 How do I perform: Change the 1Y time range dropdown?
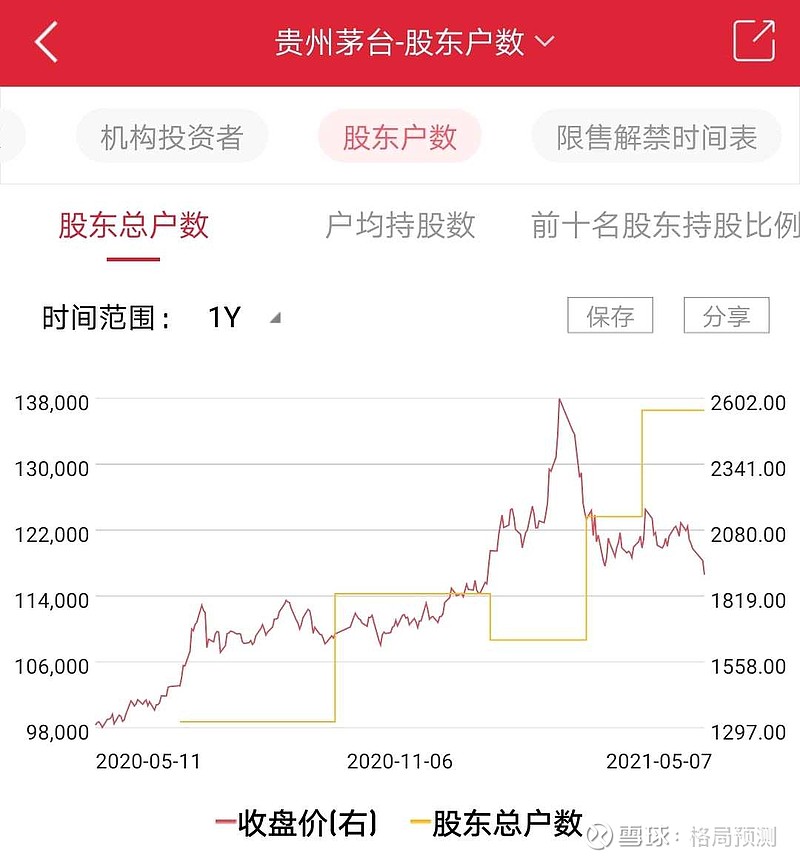click(x=242, y=318)
